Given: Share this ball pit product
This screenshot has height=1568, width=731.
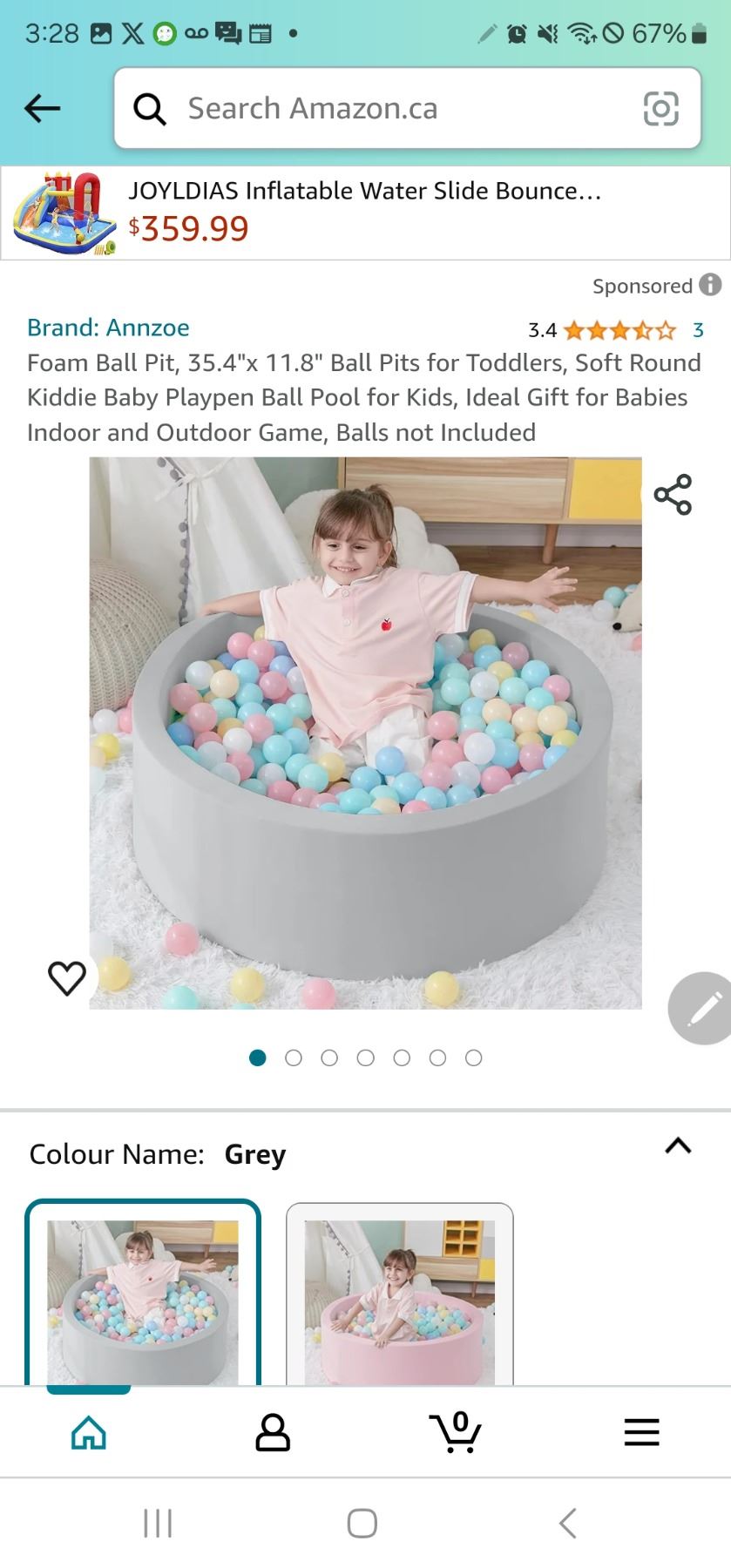Looking at the screenshot, I should (x=673, y=495).
